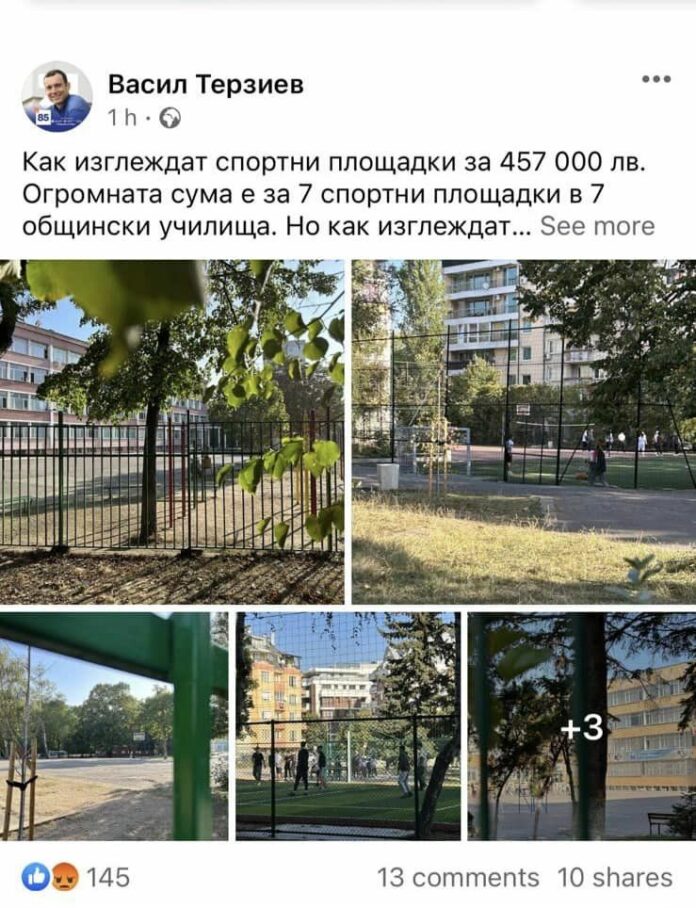Open the football pitch photo
The image size is (696, 908).
(x=348, y=725)
